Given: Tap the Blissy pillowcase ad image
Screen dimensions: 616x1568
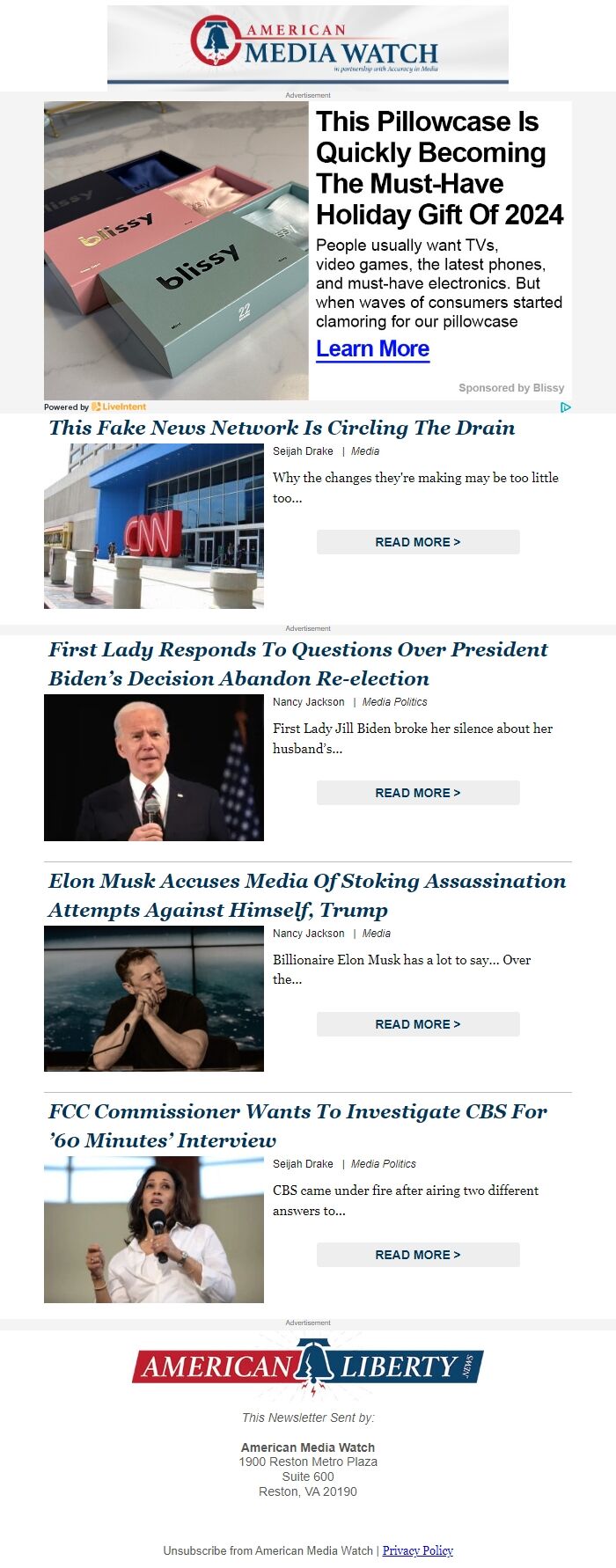Looking at the screenshot, I should pyautogui.click(x=176, y=251).
